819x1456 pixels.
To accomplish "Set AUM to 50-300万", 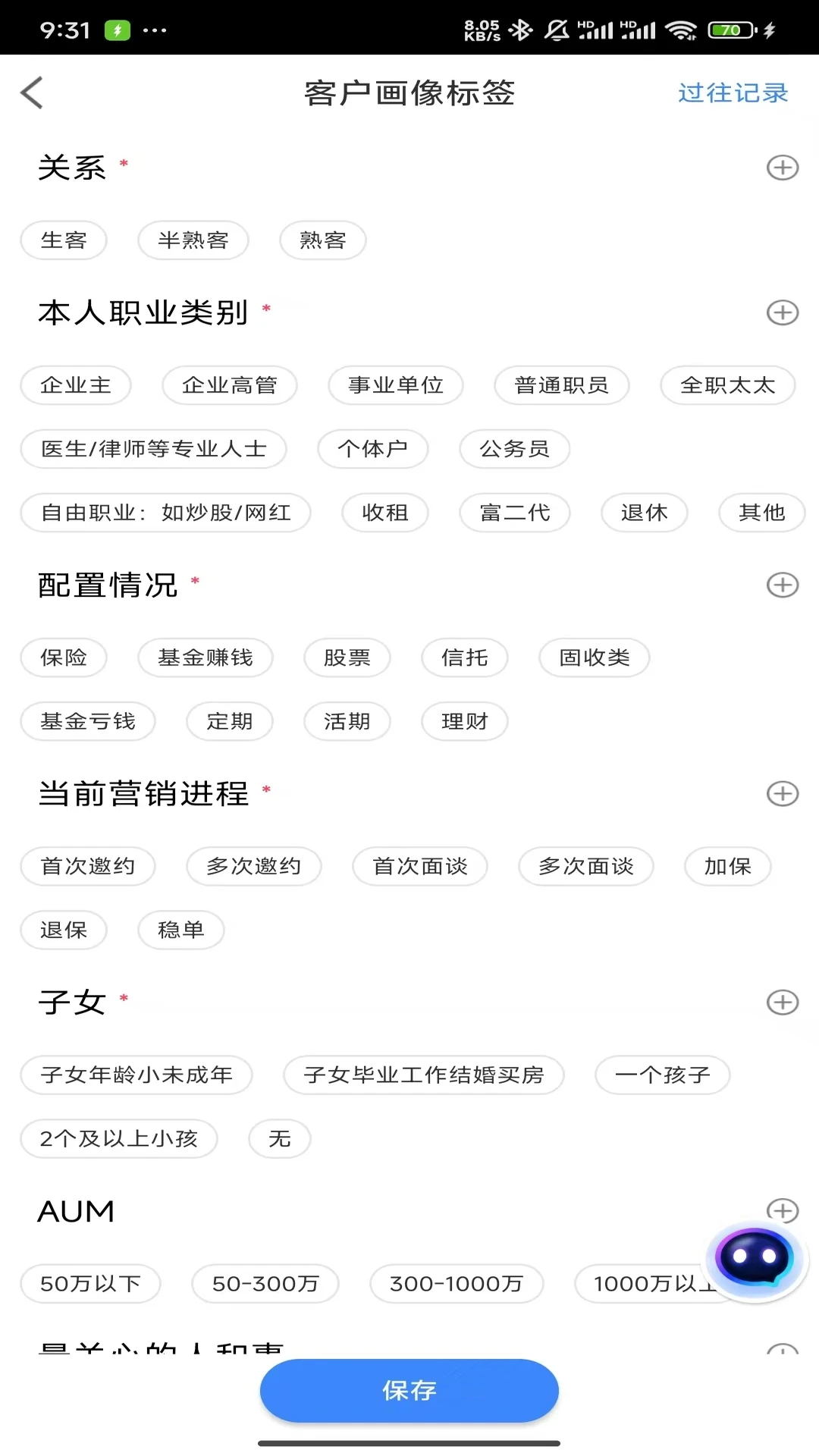I will pyautogui.click(x=265, y=1283).
